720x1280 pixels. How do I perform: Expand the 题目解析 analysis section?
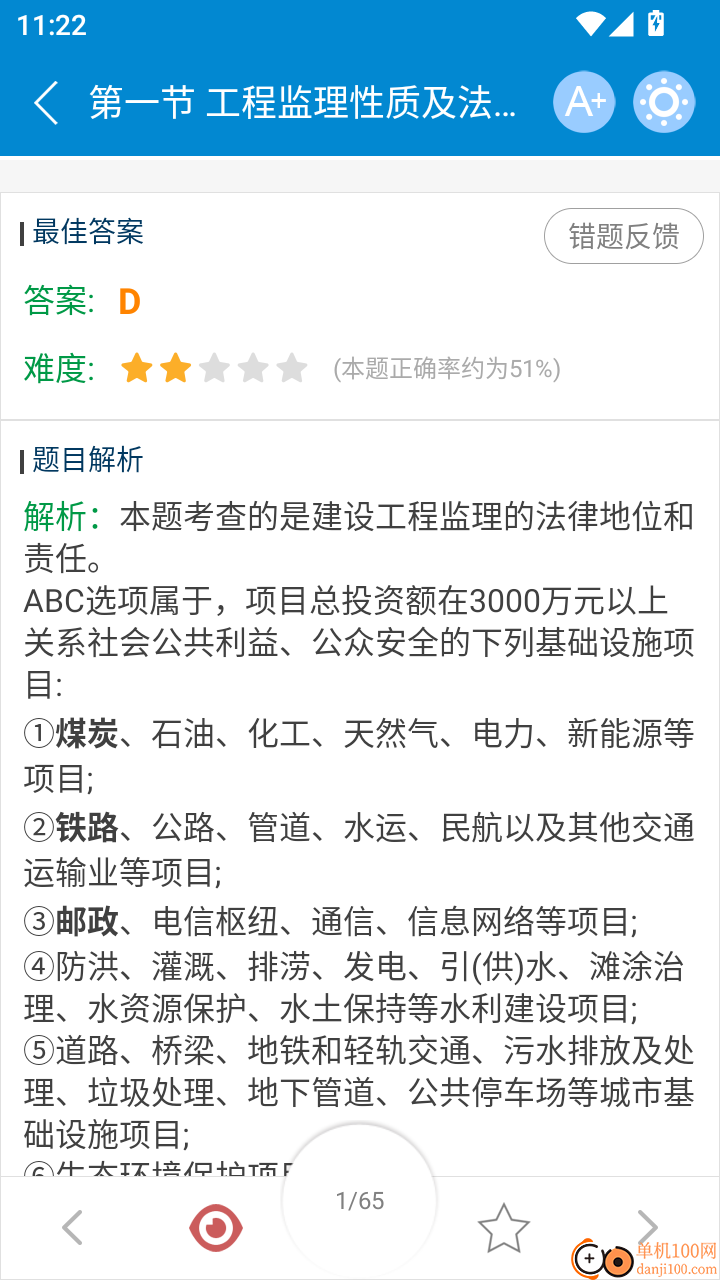tap(86, 460)
